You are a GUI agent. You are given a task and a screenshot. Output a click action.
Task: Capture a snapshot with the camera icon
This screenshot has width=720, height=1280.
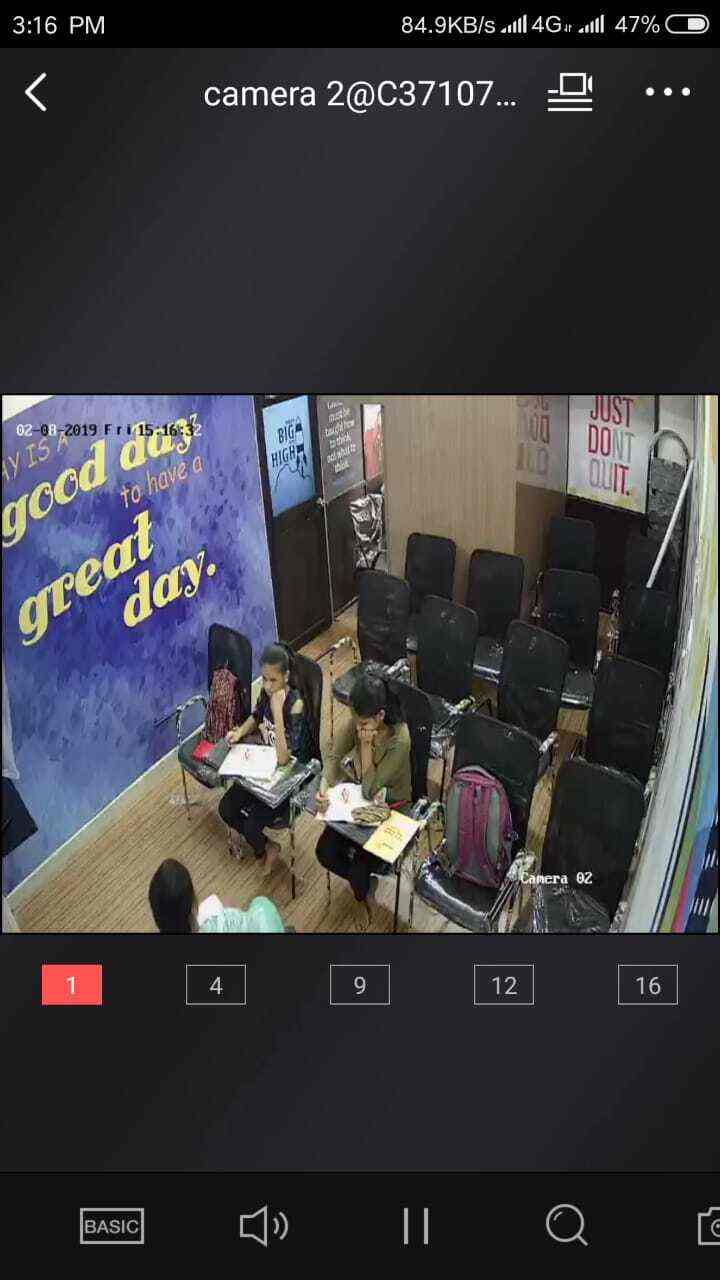coord(708,1226)
